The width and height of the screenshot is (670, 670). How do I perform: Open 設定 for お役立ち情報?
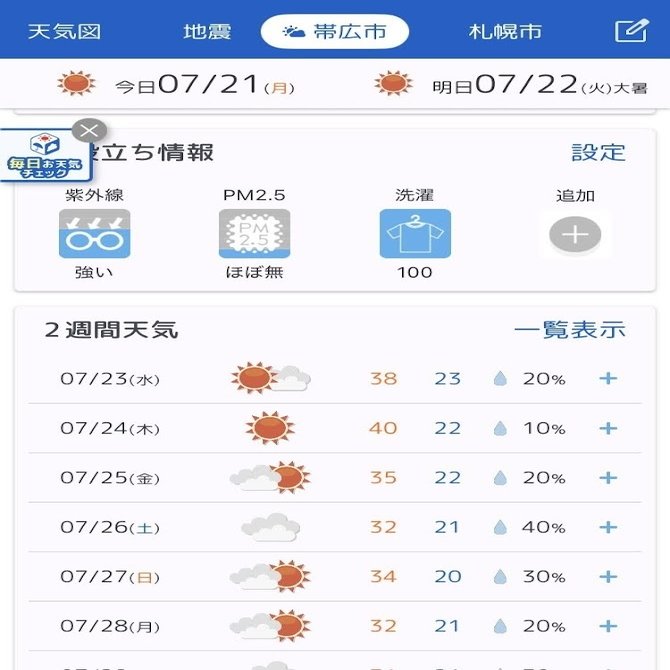click(x=598, y=152)
